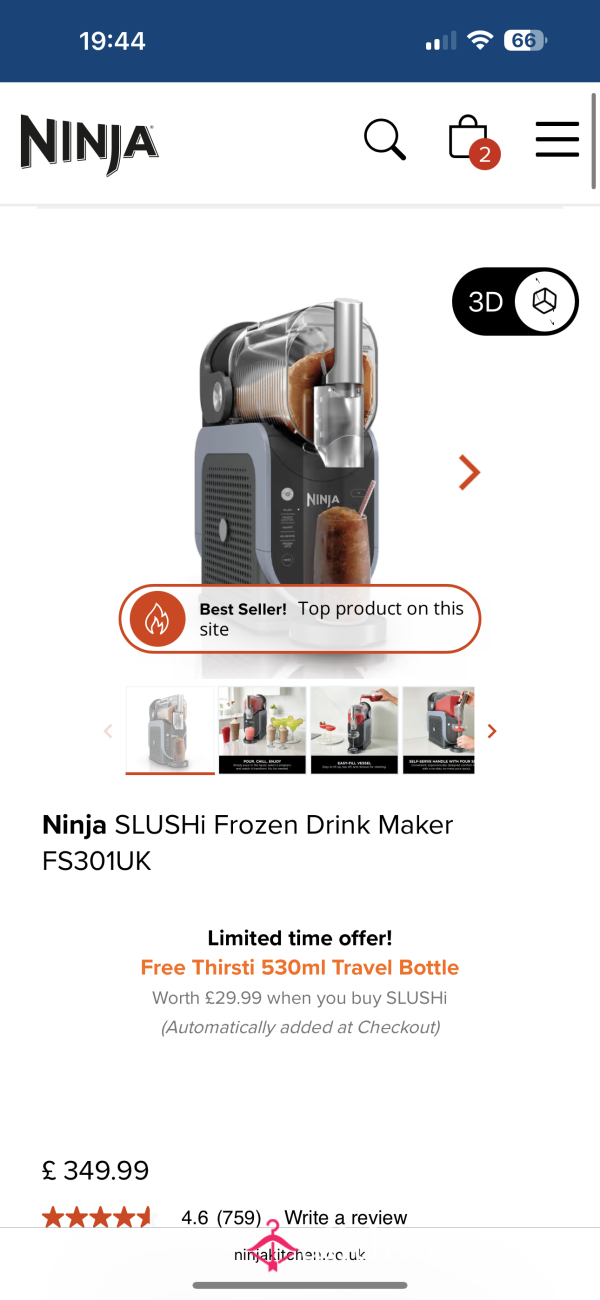Tap Write a review link
The image size is (600, 1300).
(x=346, y=1218)
